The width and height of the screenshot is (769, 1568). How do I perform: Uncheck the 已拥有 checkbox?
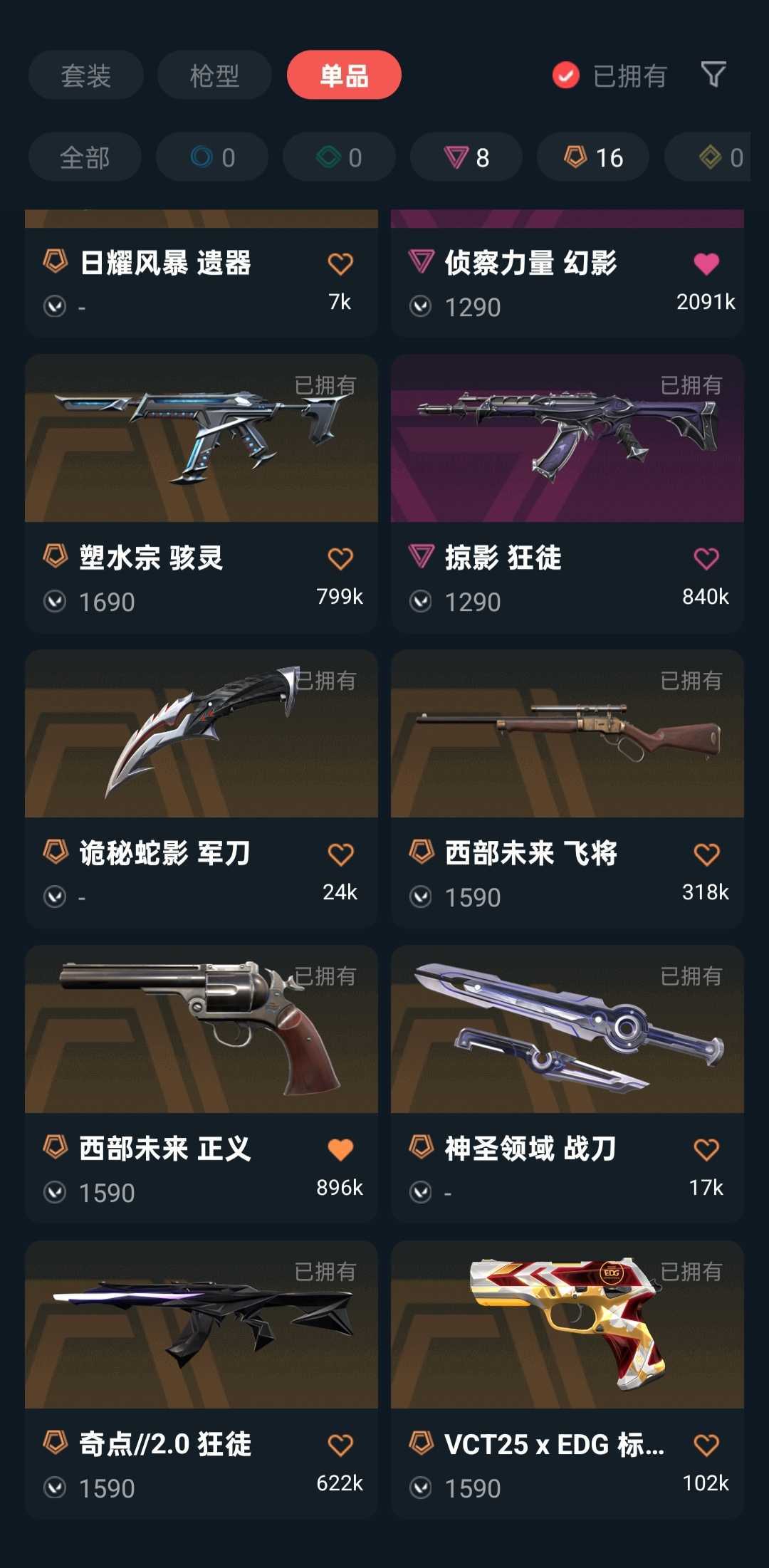(566, 75)
